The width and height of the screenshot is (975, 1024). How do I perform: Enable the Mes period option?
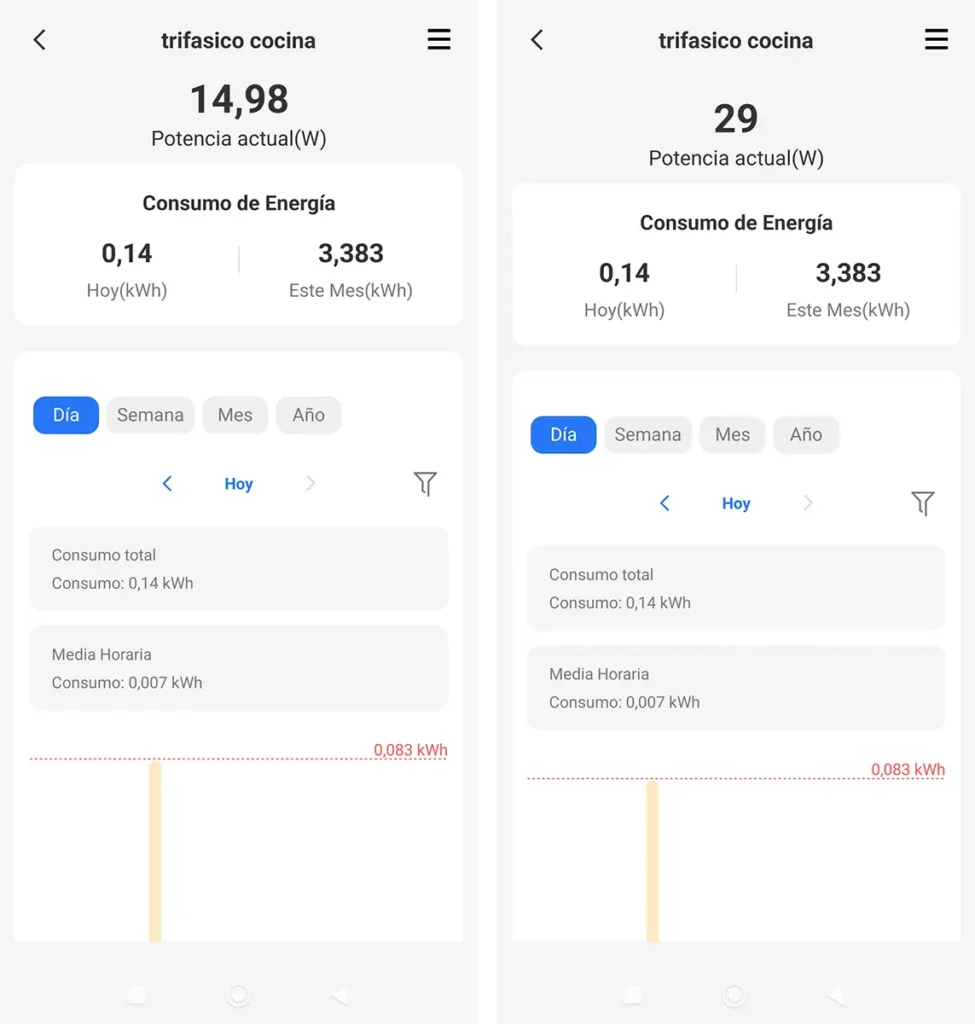(x=234, y=414)
